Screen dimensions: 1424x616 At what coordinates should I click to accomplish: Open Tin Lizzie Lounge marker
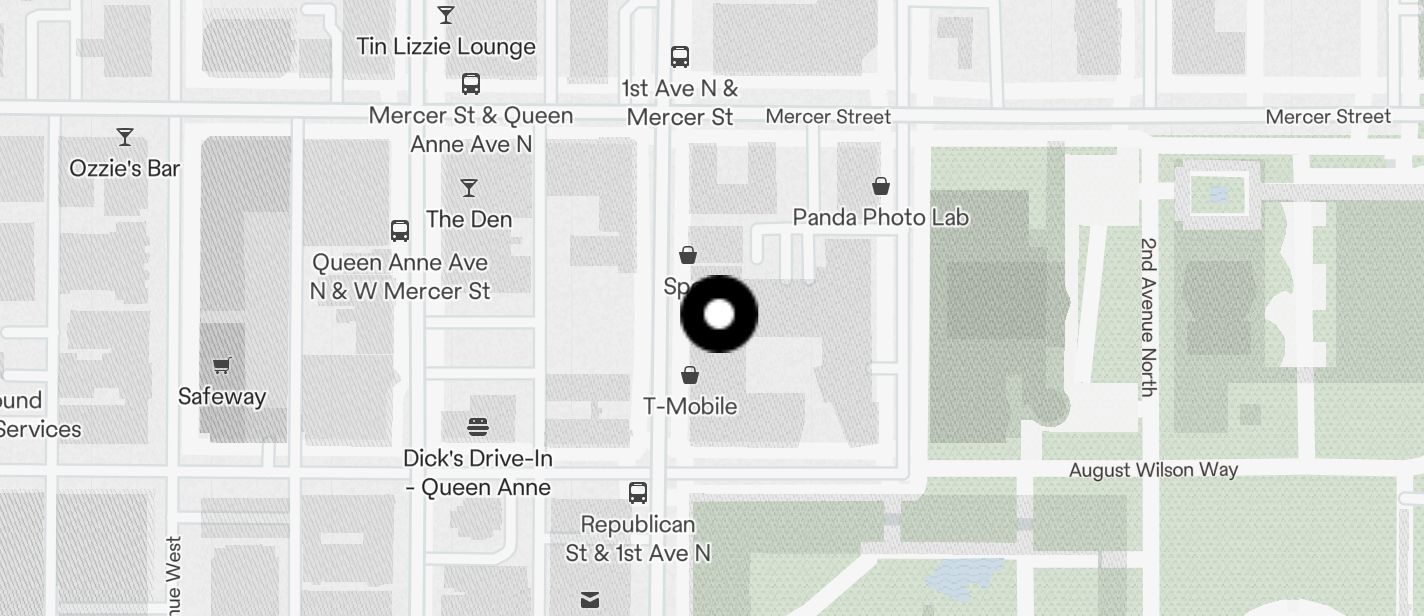pos(446,16)
